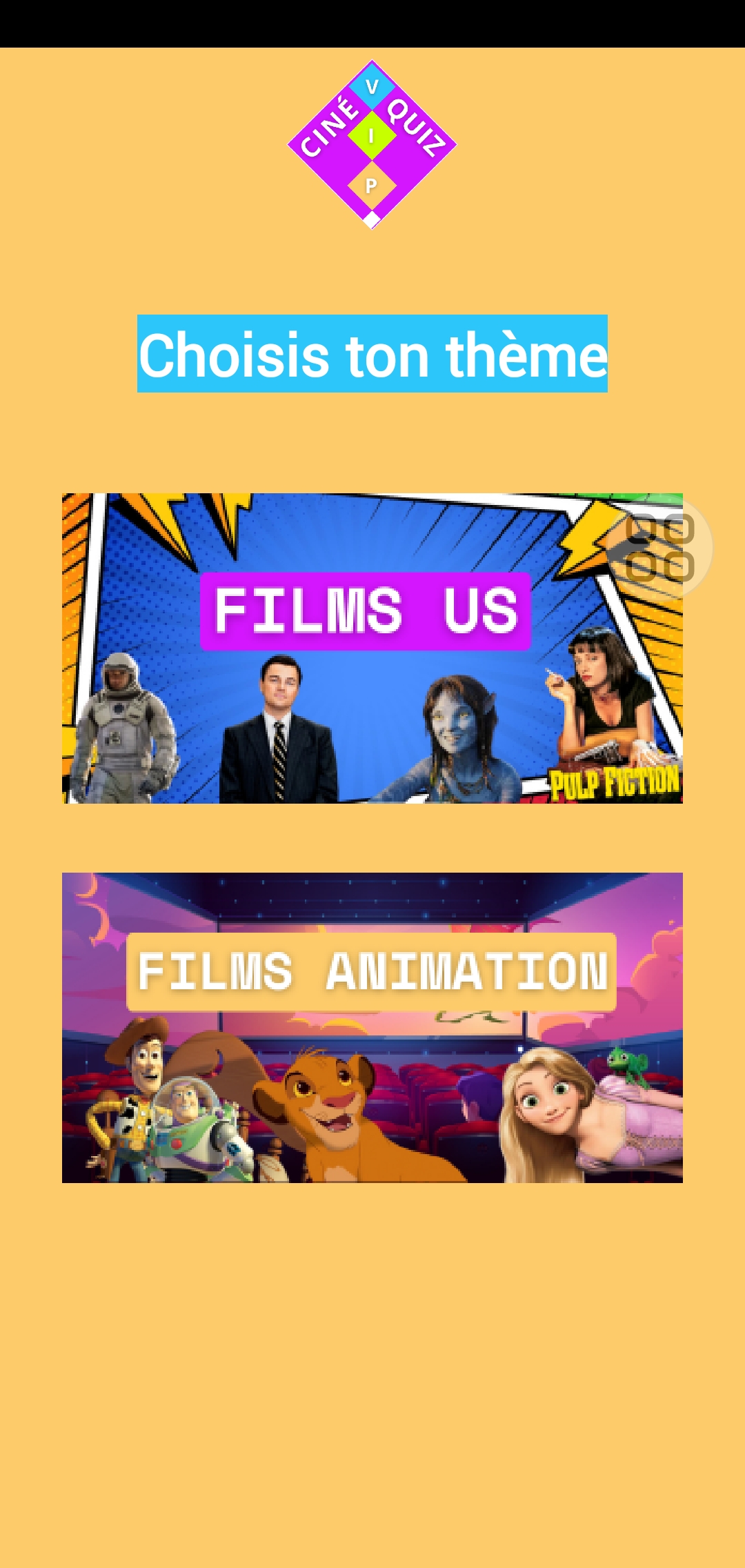Choose the Films Animation theme
745x1568 pixels.
coord(372,1028)
